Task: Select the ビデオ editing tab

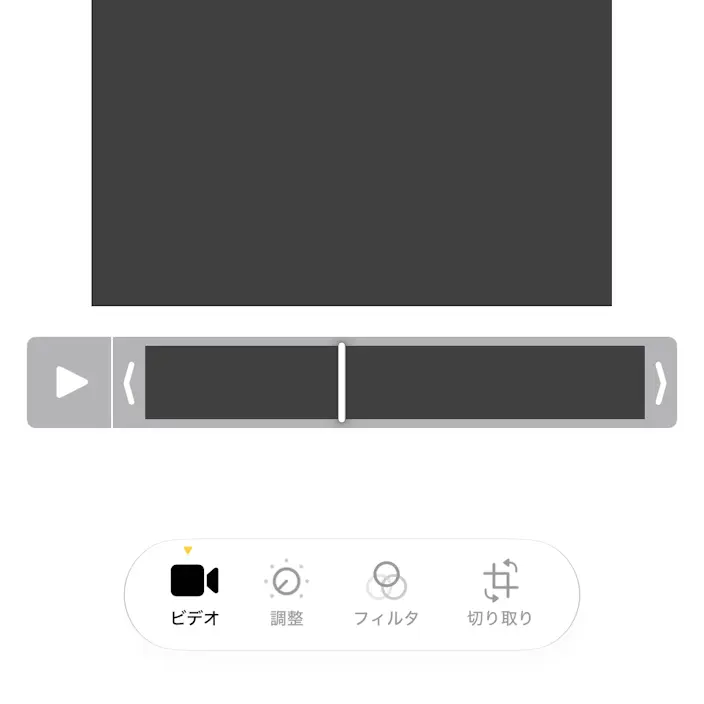Action: pyautogui.click(x=194, y=594)
